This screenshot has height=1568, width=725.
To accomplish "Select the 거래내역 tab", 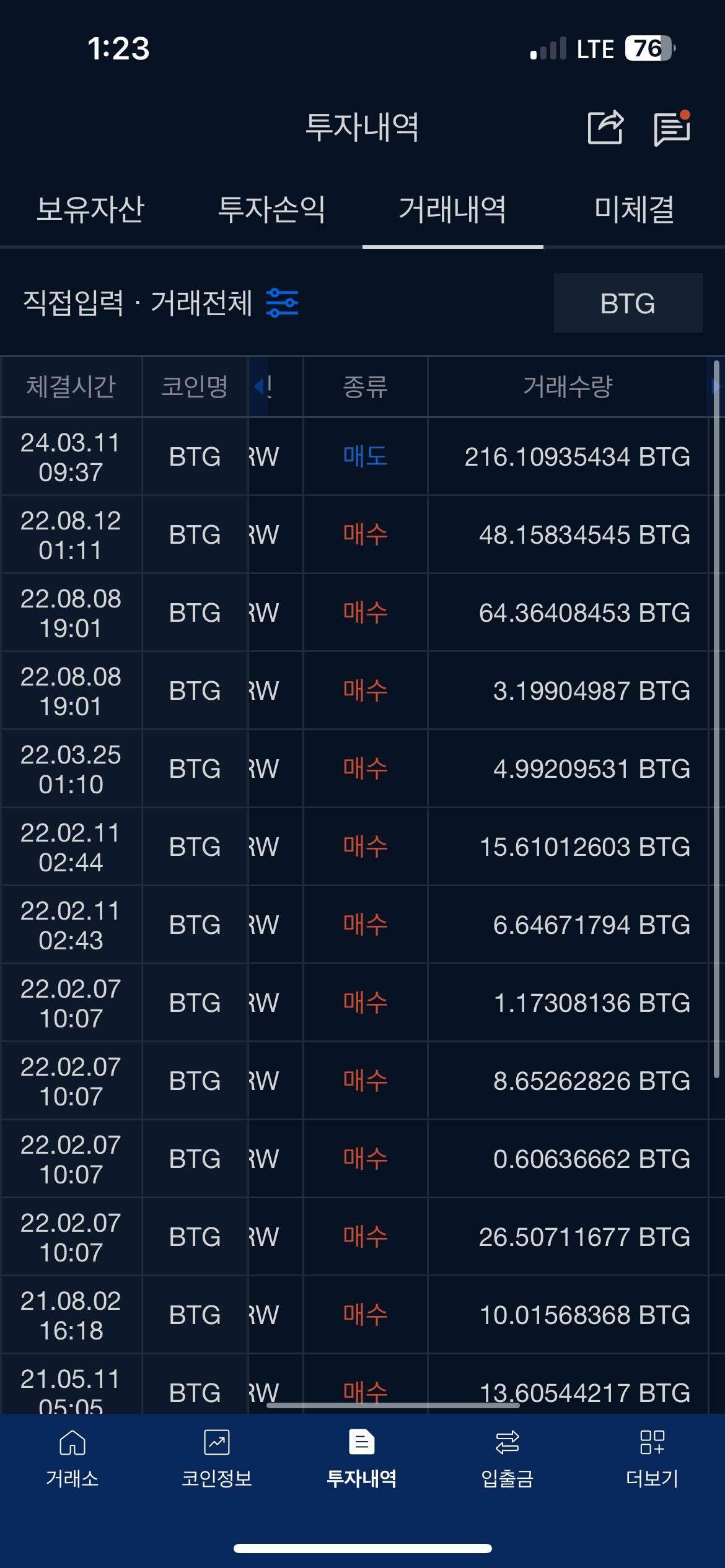I will pos(452,209).
